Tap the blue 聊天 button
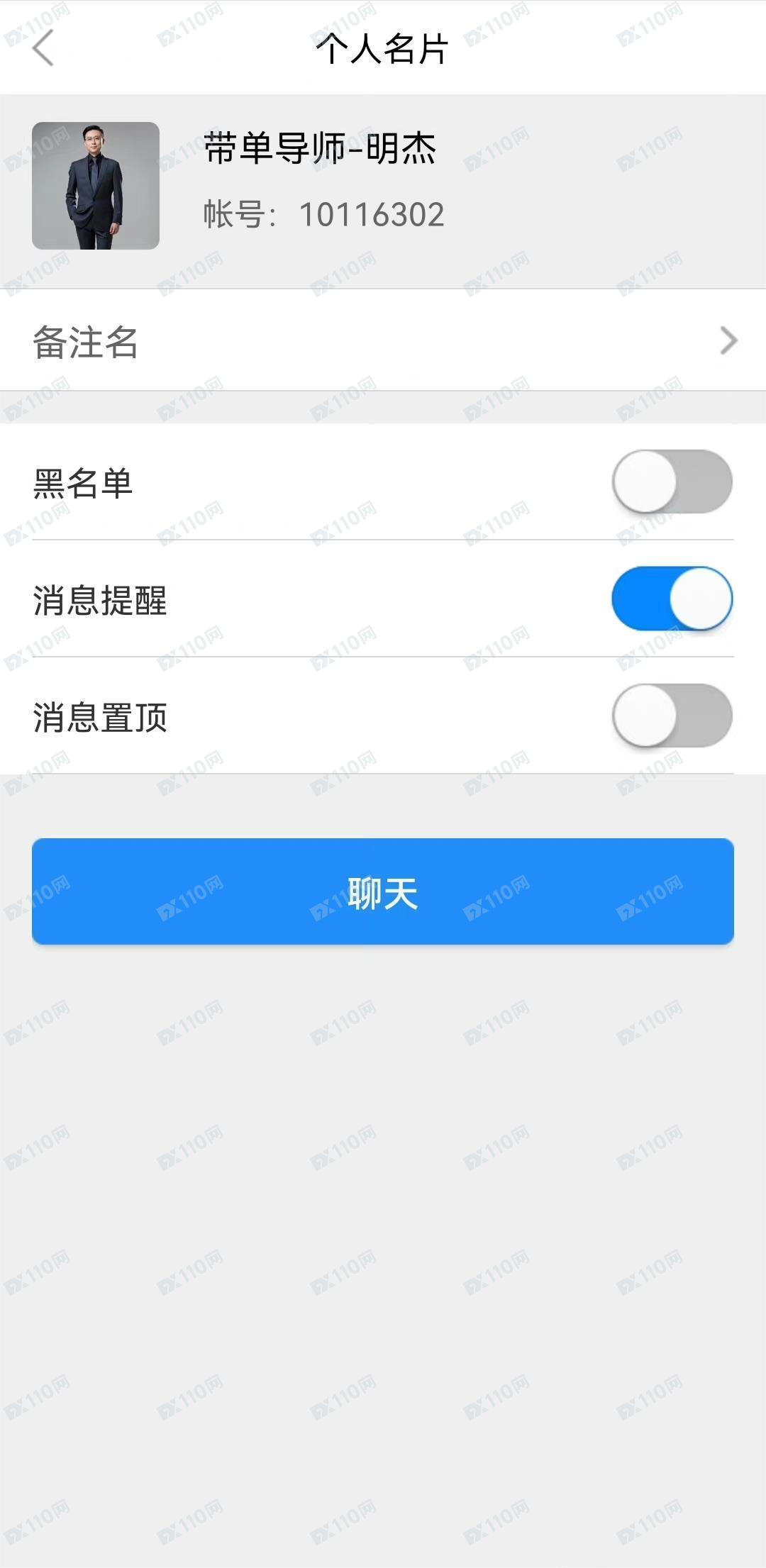Screen dimensions: 766x1568 click(x=383, y=891)
